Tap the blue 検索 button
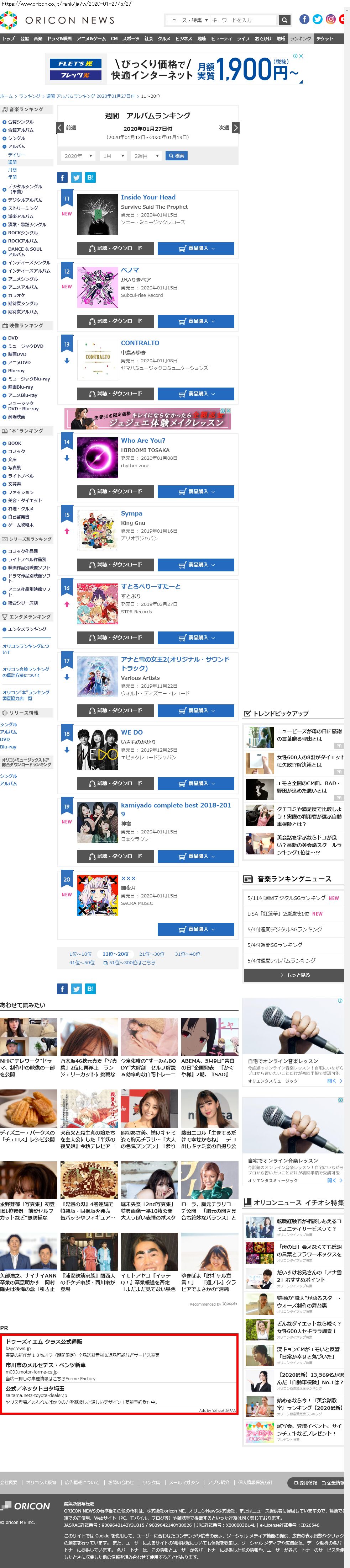 point(177,156)
